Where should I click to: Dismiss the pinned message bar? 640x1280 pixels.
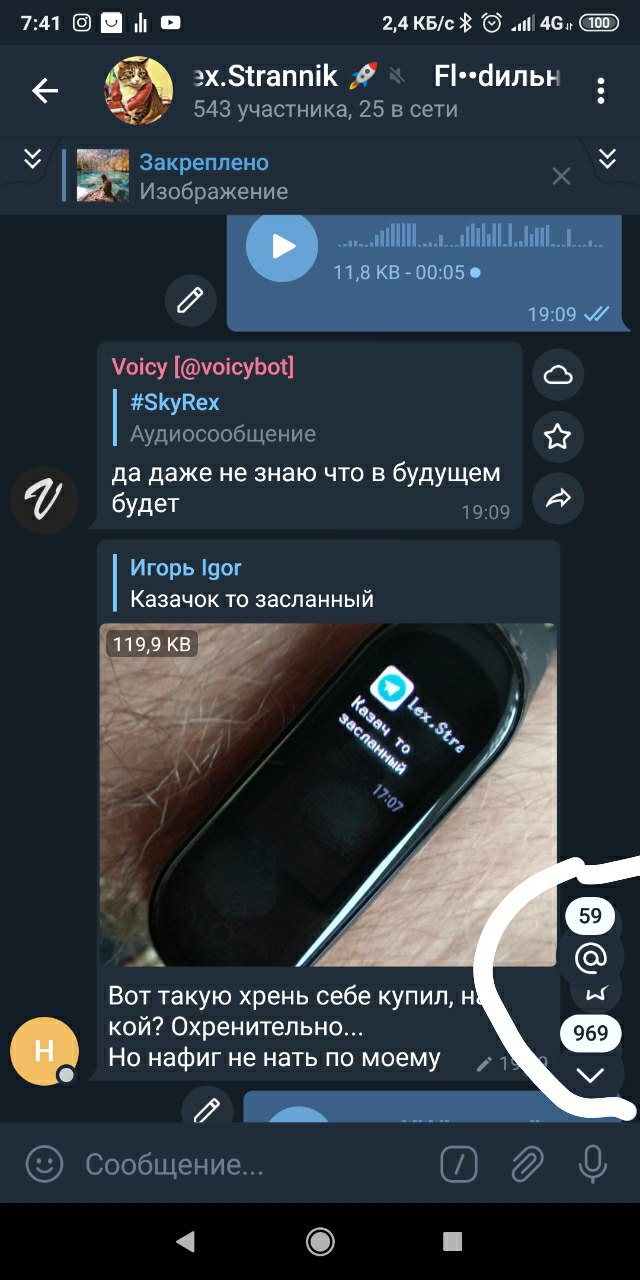click(562, 177)
